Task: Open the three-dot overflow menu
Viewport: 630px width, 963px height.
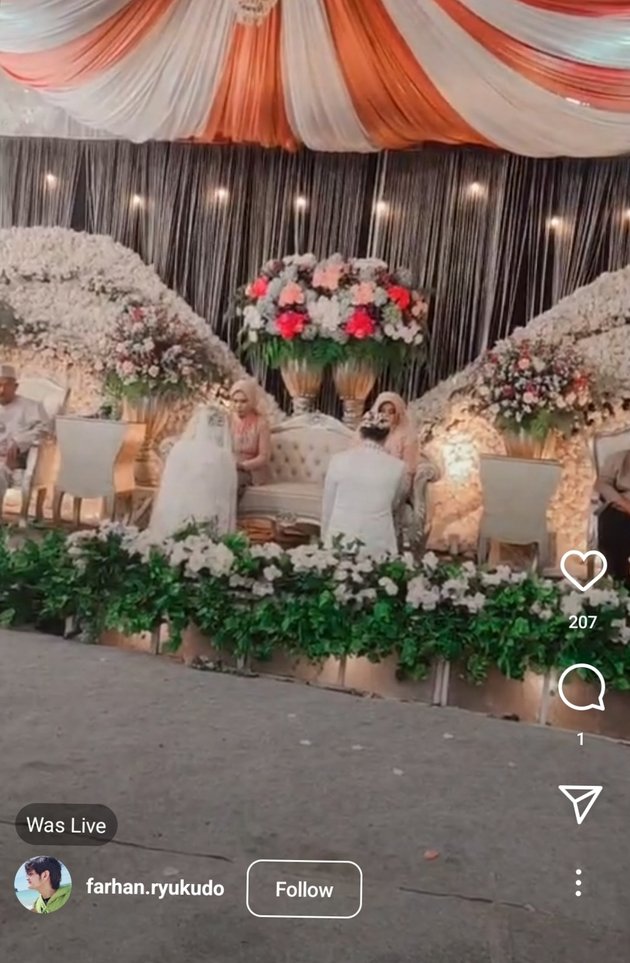Action: coord(579,882)
